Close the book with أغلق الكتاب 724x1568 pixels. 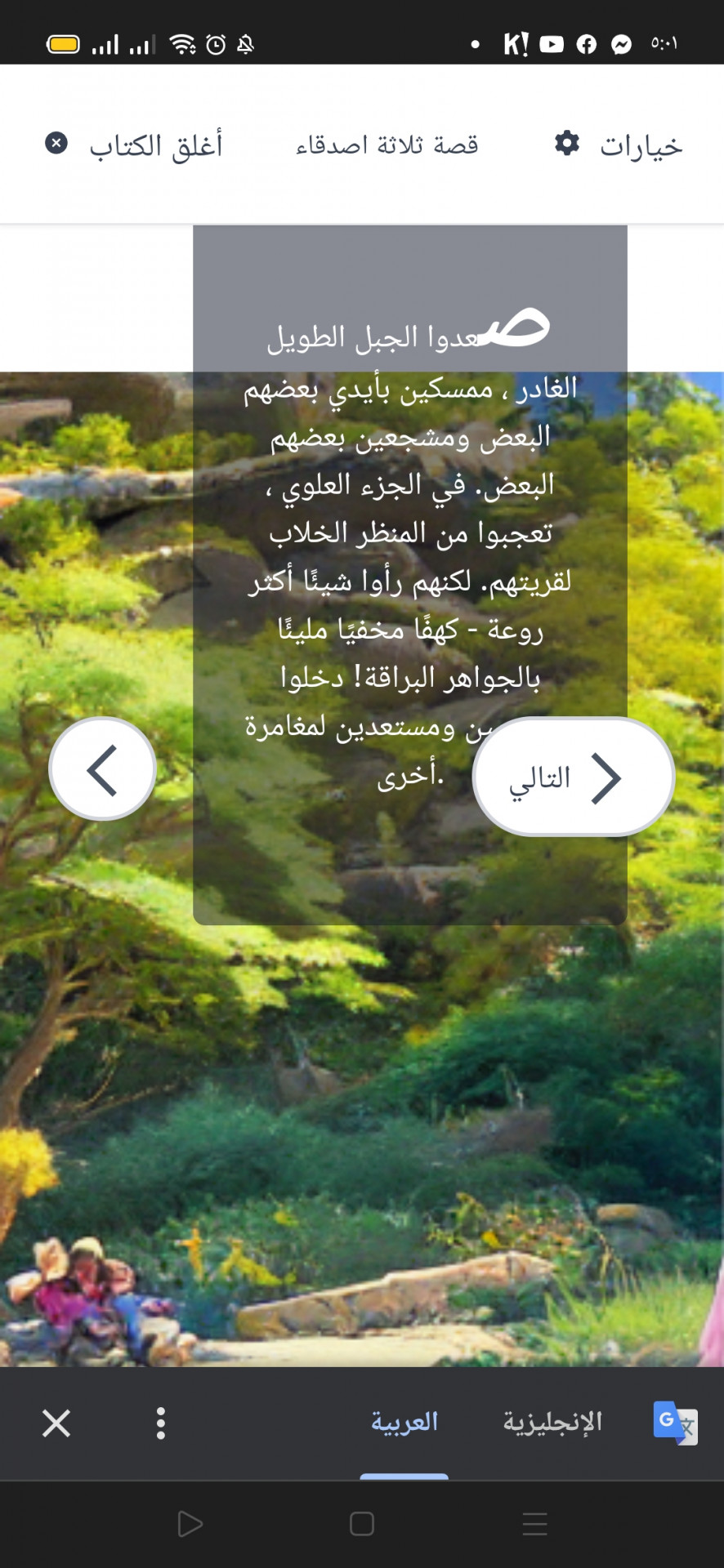pos(135,145)
